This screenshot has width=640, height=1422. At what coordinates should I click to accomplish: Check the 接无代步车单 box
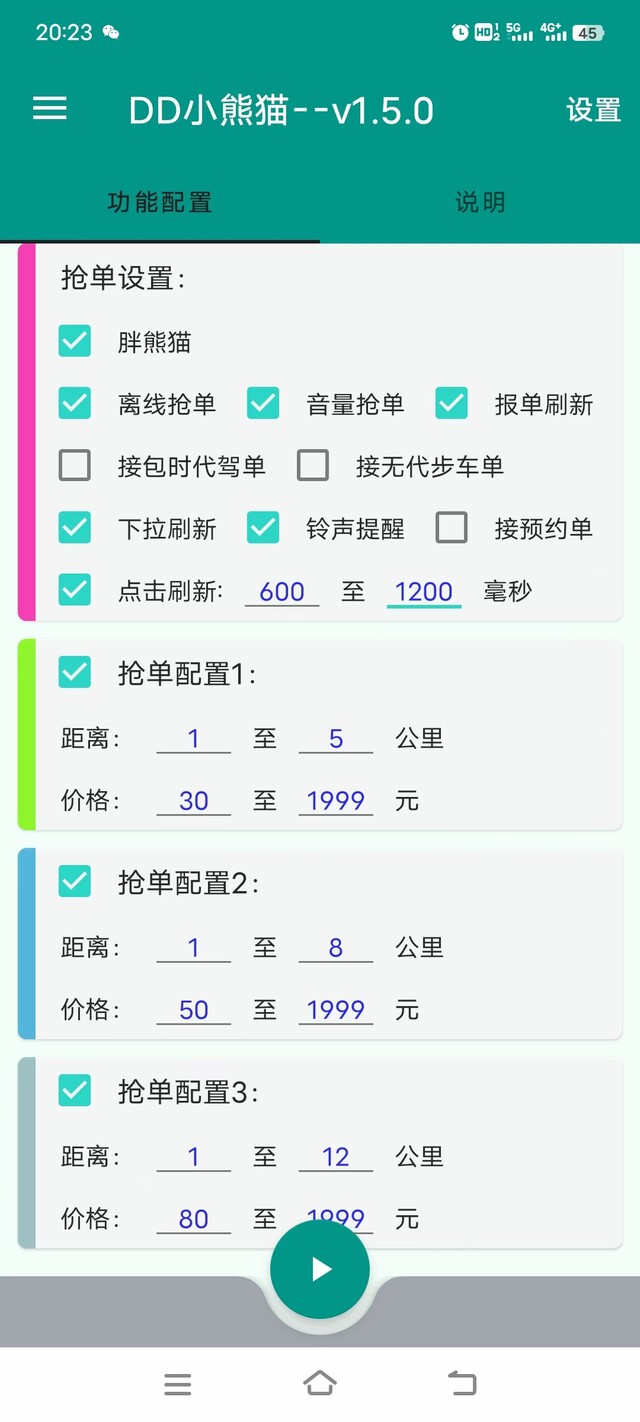pos(313,465)
